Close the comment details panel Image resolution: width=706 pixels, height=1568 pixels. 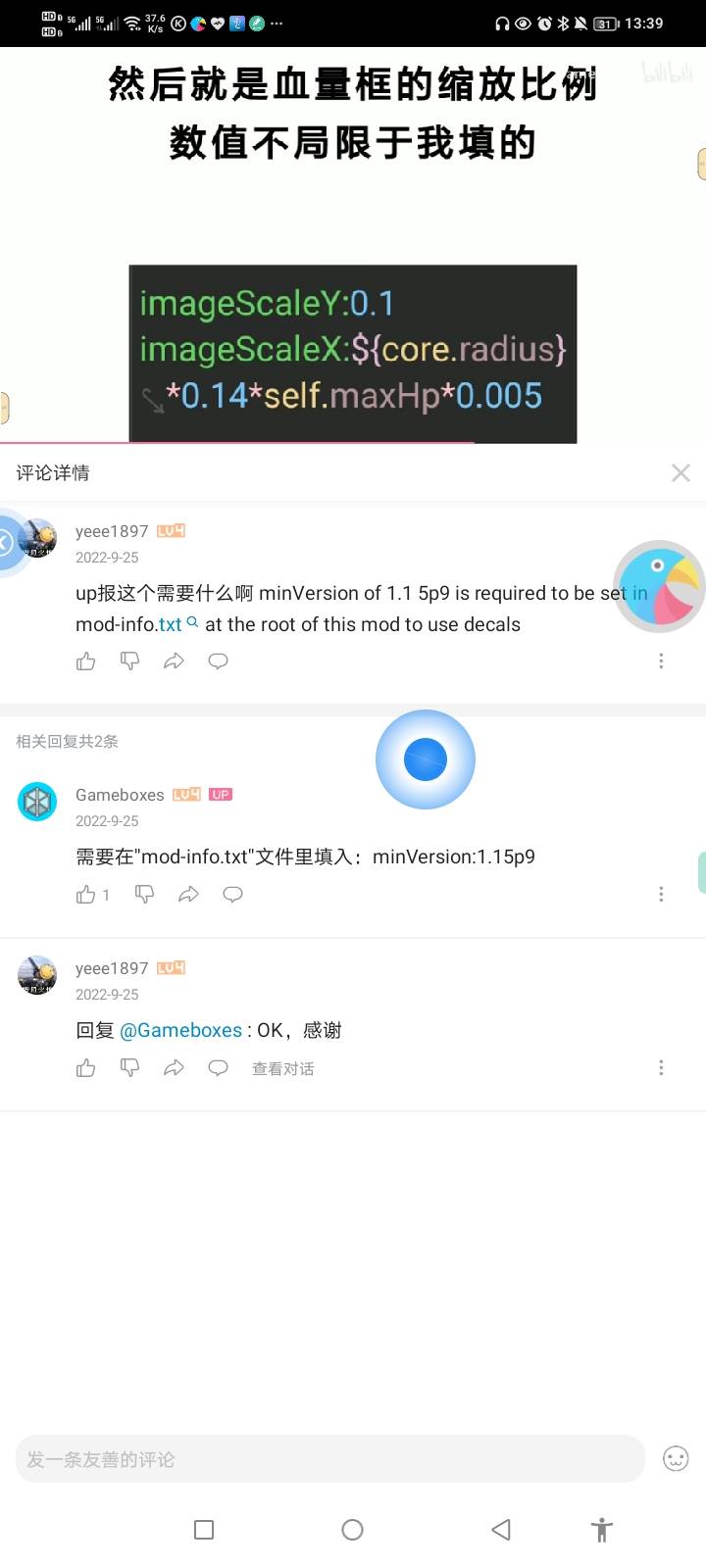click(681, 473)
